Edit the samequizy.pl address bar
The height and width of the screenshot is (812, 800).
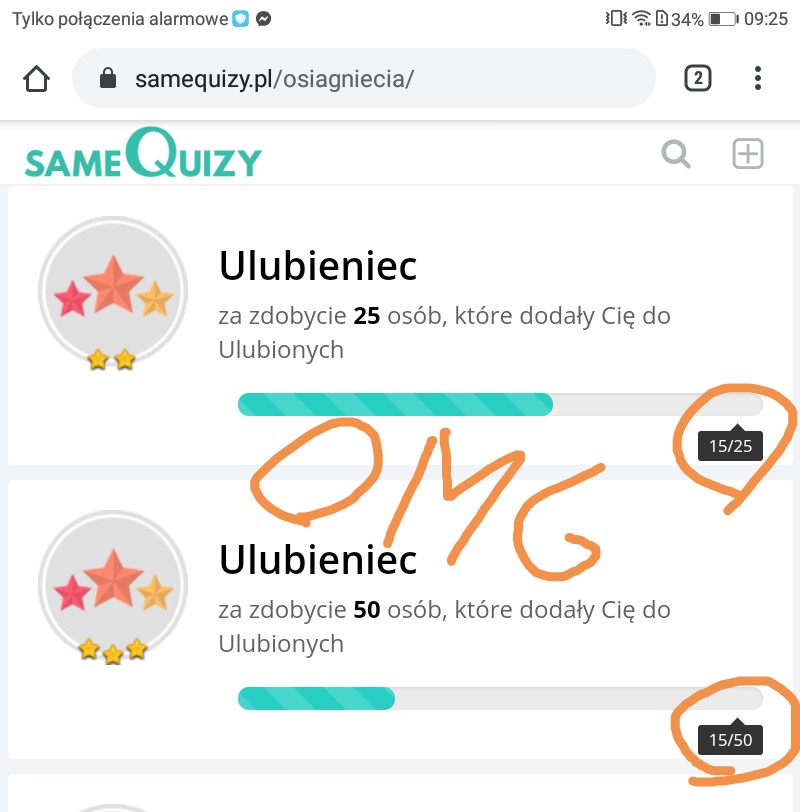[x=364, y=79]
